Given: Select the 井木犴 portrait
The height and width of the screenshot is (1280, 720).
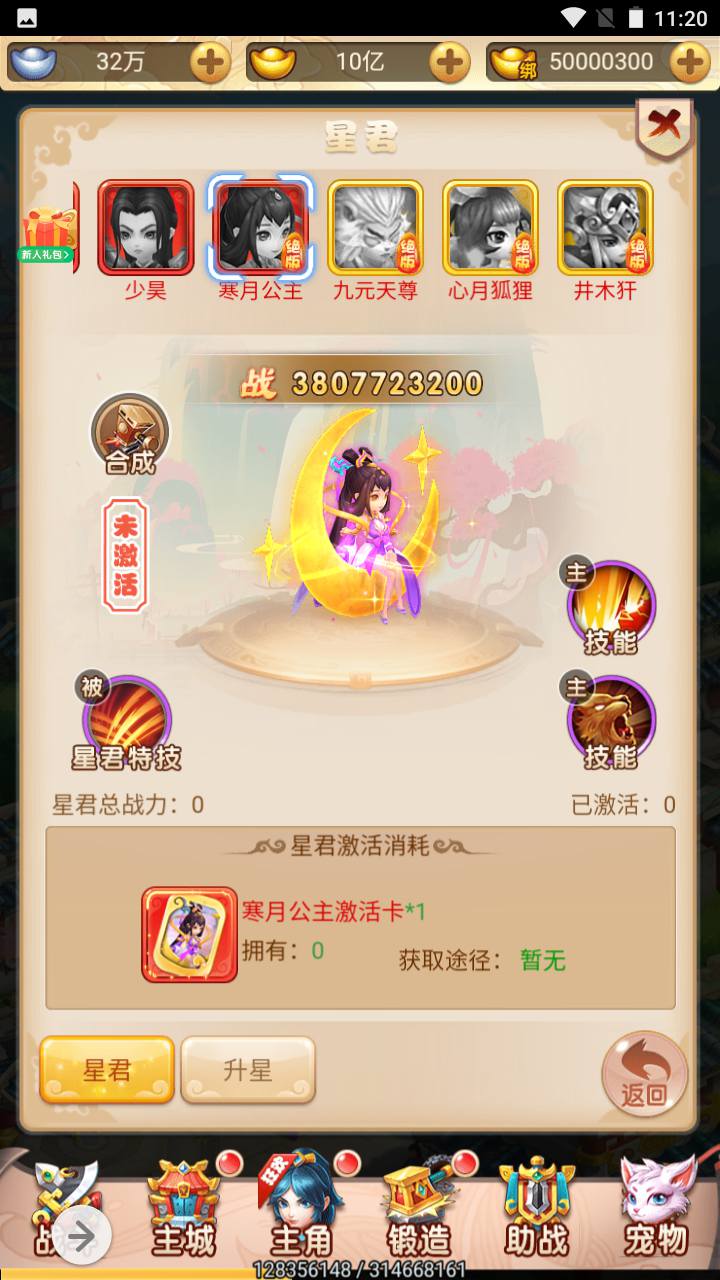Looking at the screenshot, I should click(x=605, y=228).
